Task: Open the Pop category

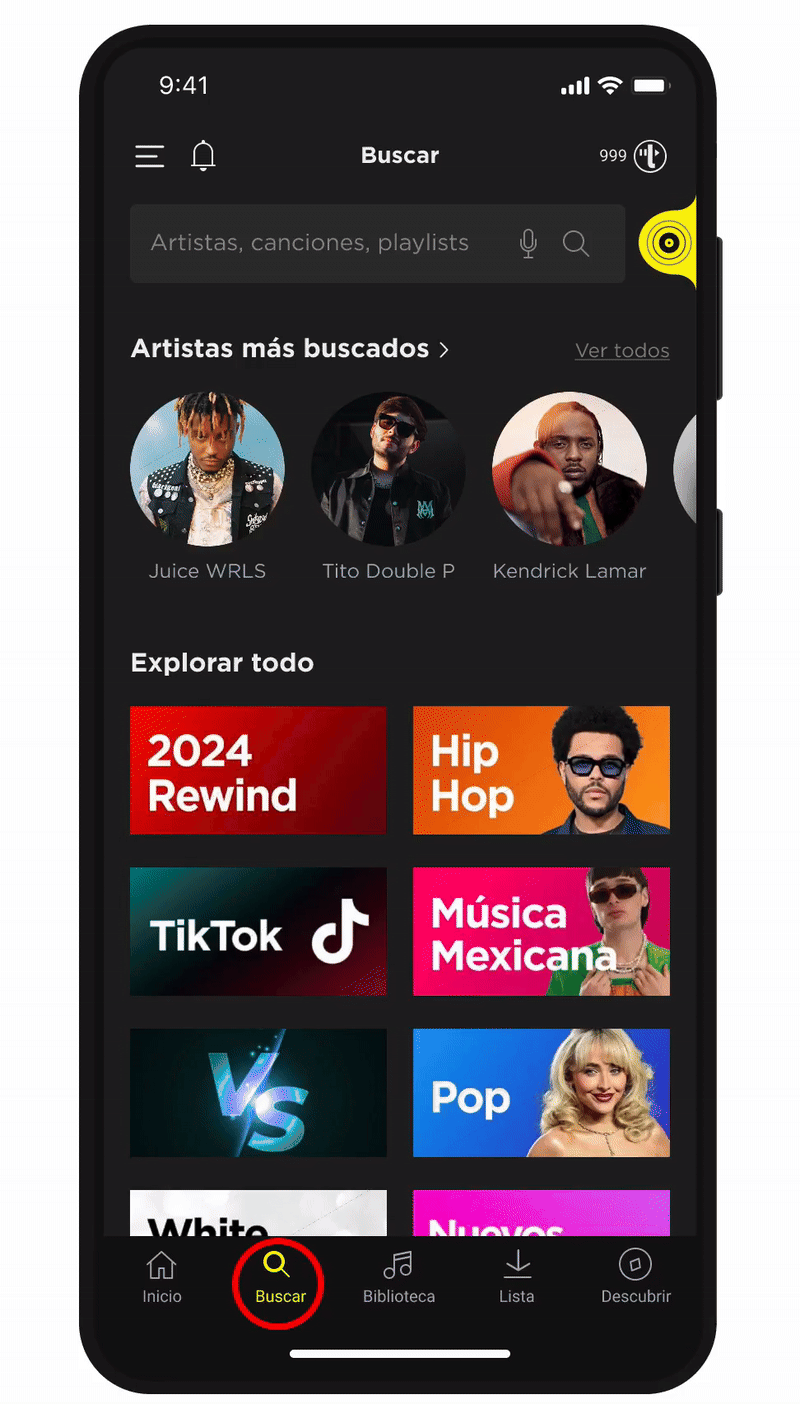Action: [541, 1092]
